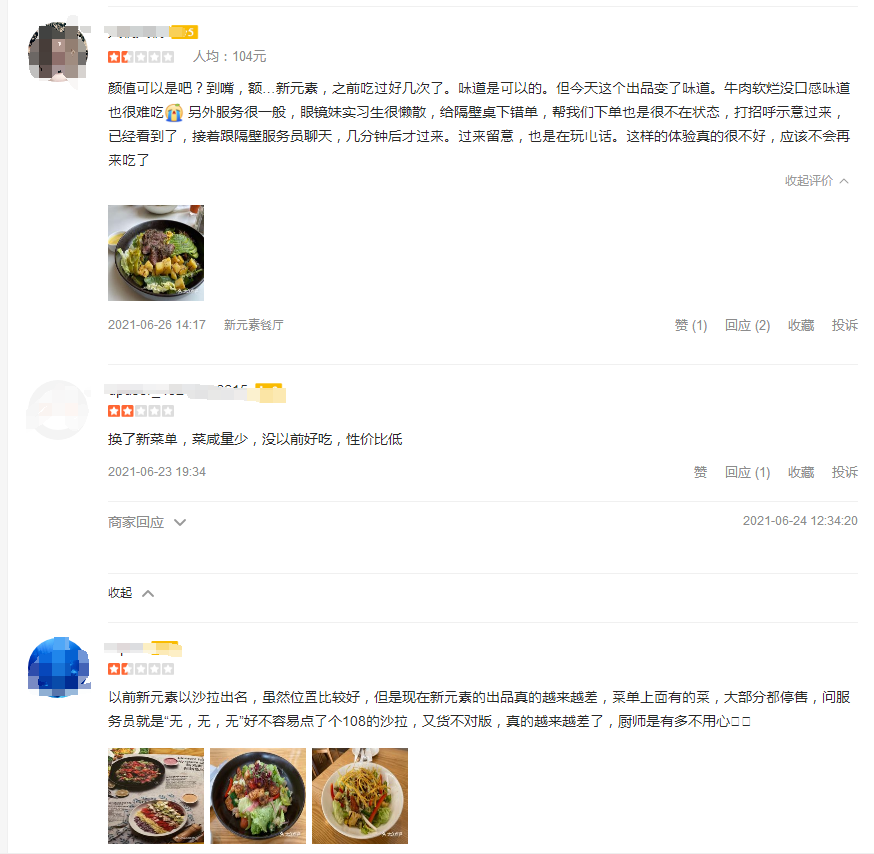View the menu photo in the third review
874x854 pixels.
pyautogui.click(x=156, y=796)
